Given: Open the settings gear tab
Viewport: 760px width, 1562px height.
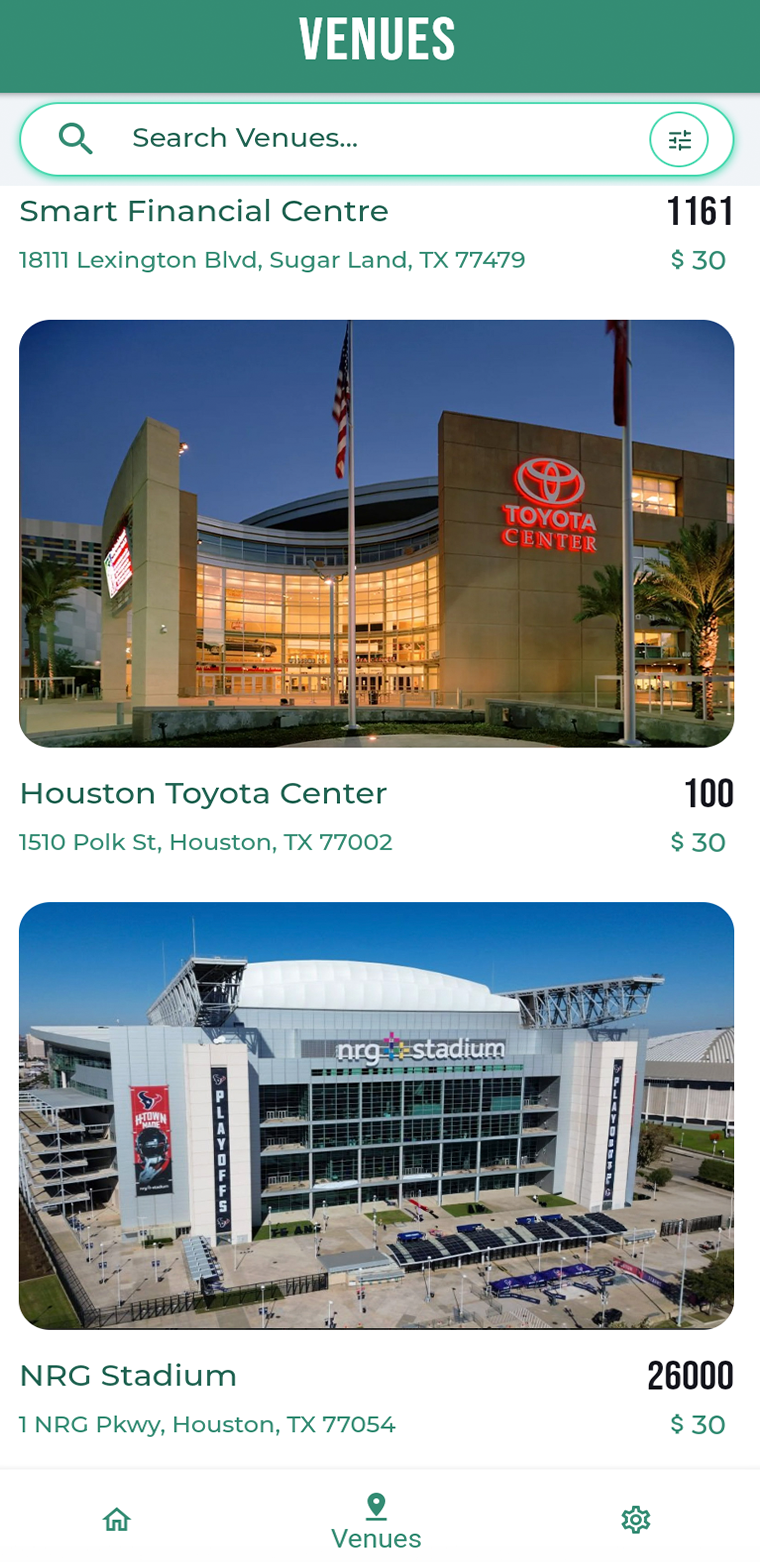Looking at the screenshot, I should pos(635,1520).
